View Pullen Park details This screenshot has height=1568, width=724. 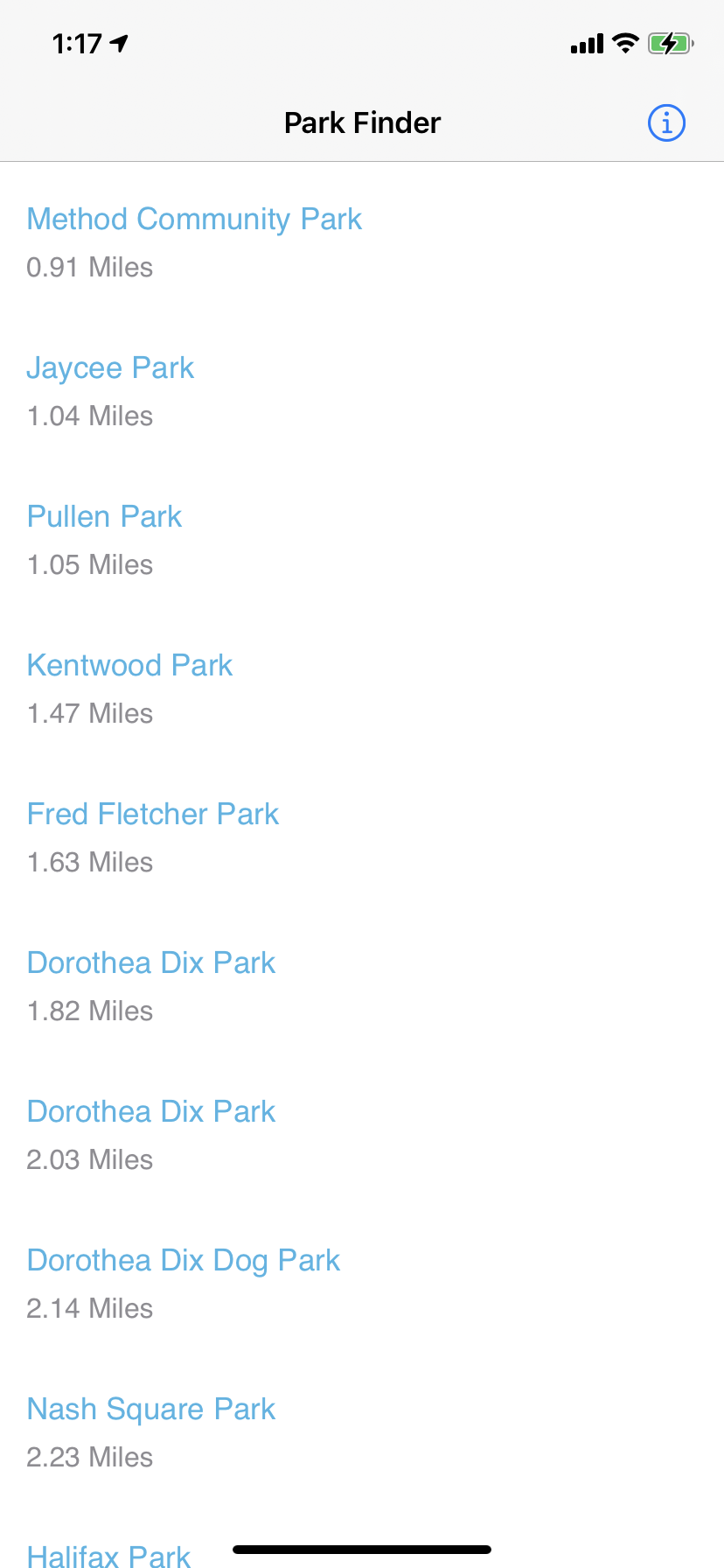pos(362,540)
